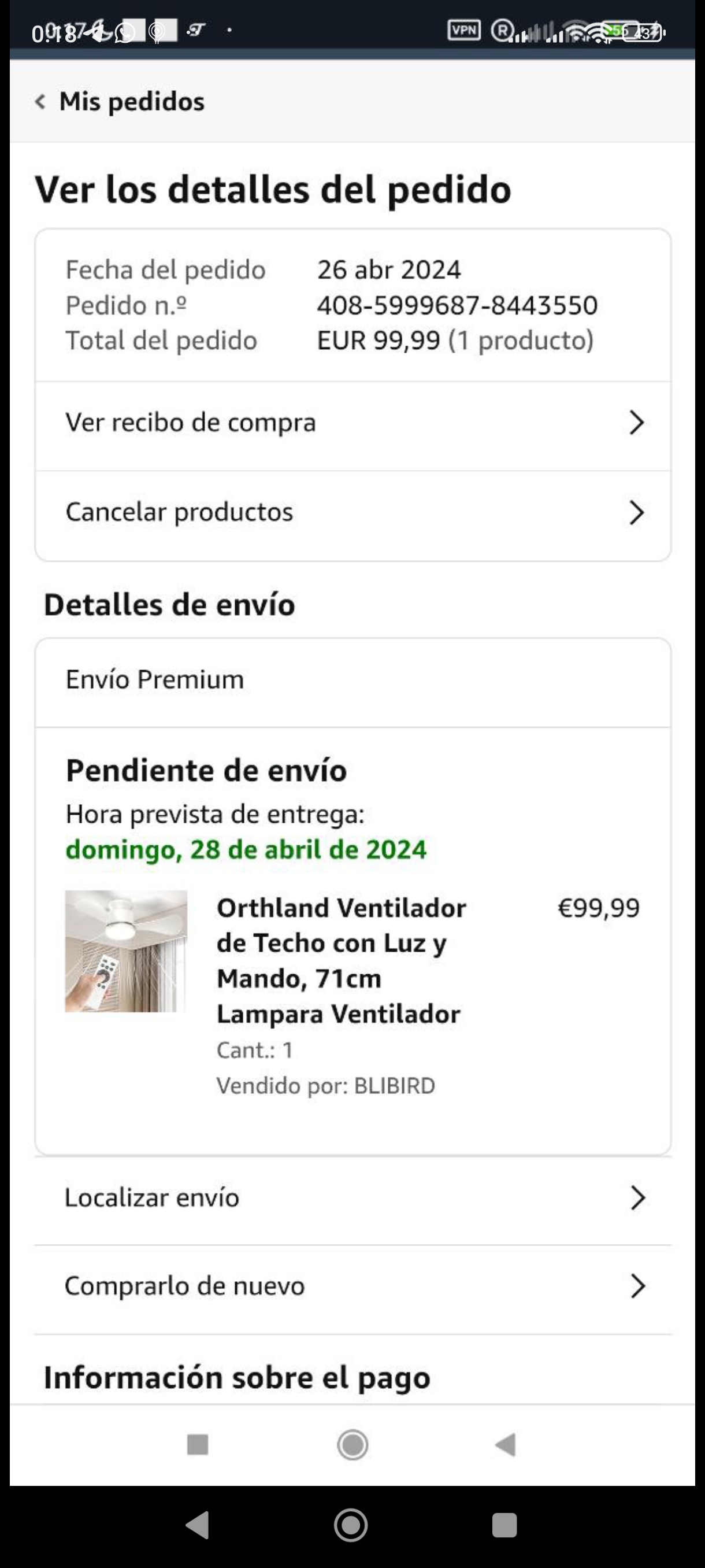Open Ver recibo de compra
The image size is (705, 1568).
click(353, 423)
